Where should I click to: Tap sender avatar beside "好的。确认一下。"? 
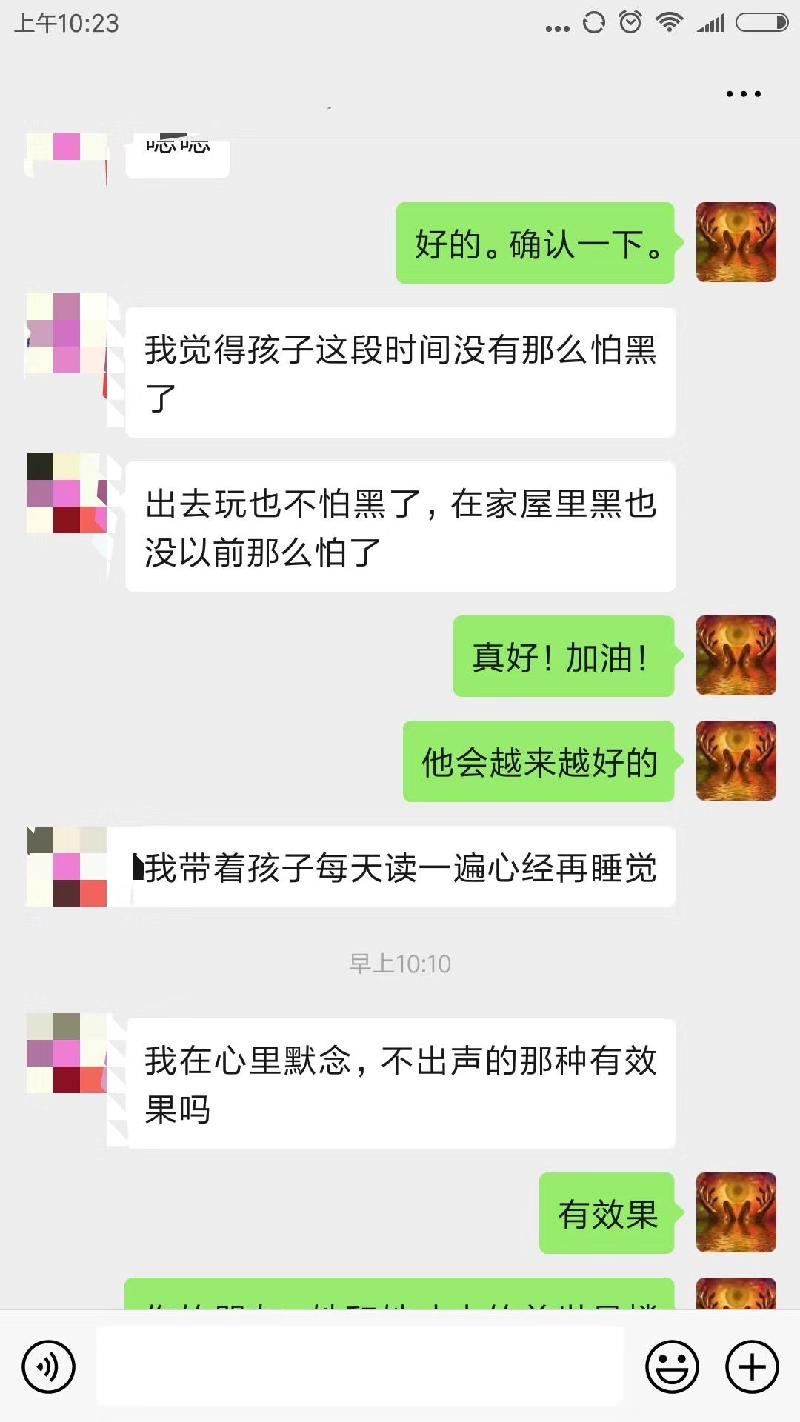[736, 242]
